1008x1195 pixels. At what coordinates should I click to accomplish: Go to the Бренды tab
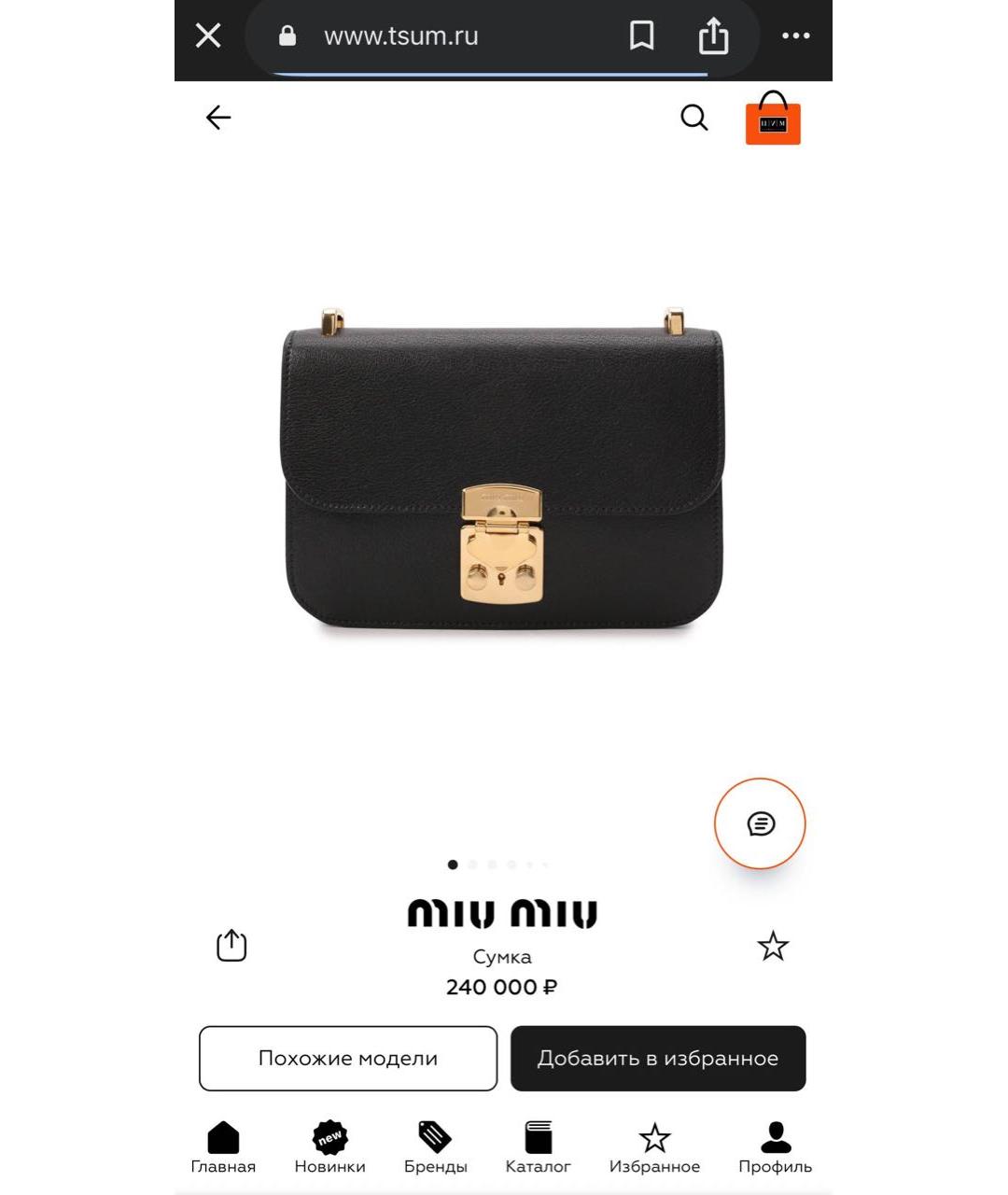pos(435,1147)
